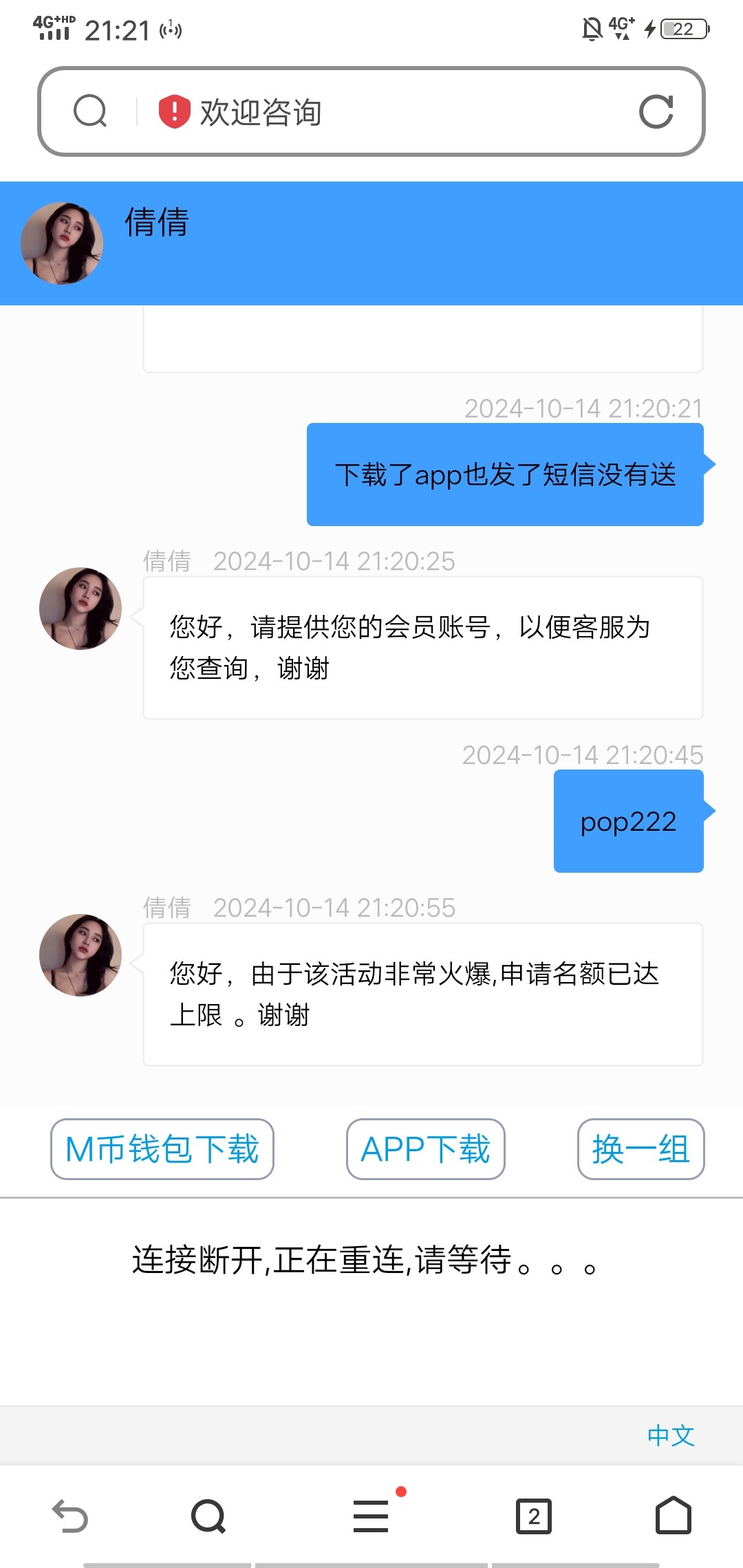Tap the magnifier icon in the search bar
Screen dimensions: 743x1568
(x=90, y=111)
